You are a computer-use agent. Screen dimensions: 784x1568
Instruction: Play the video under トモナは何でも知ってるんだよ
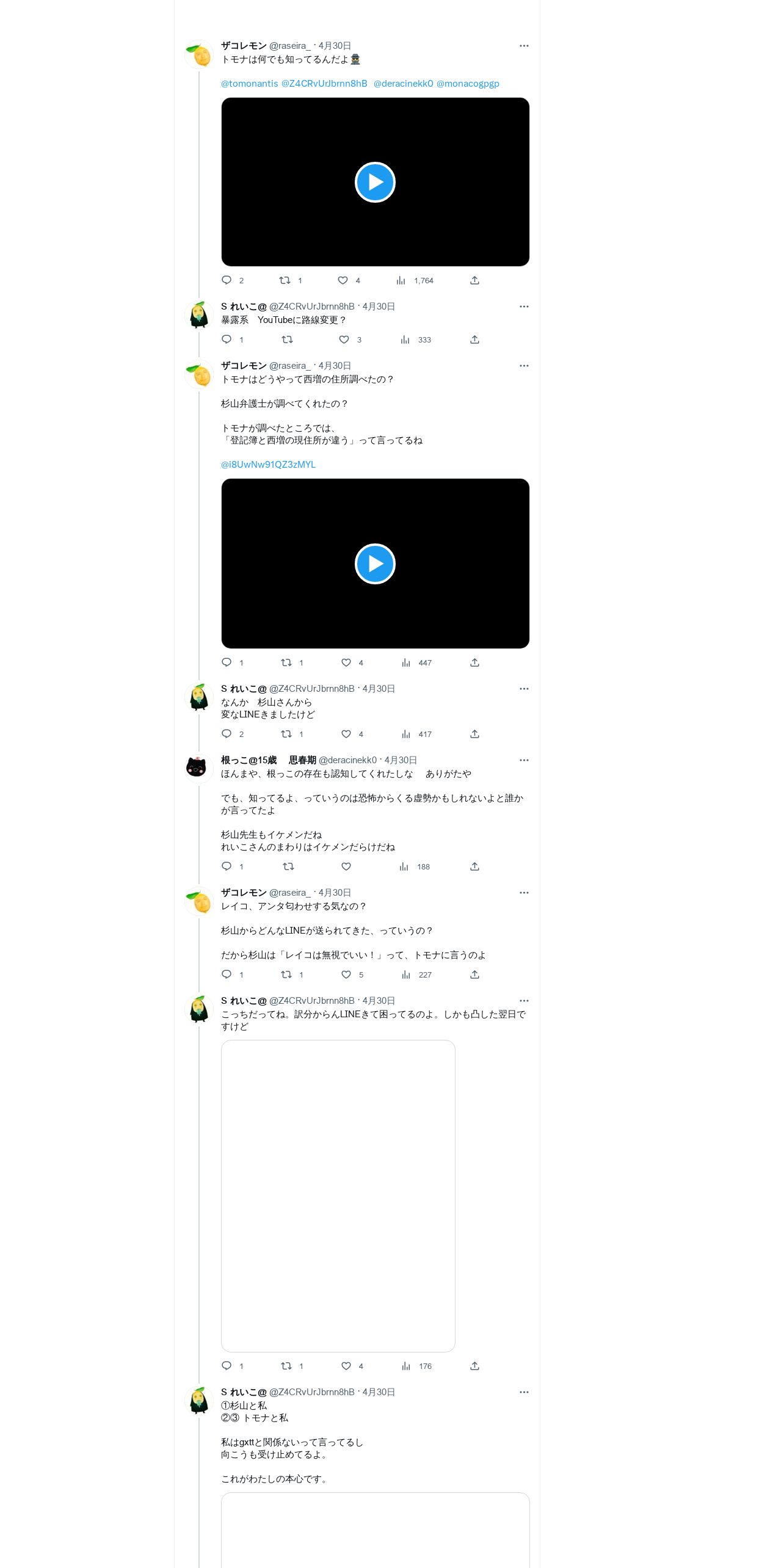coord(375,182)
